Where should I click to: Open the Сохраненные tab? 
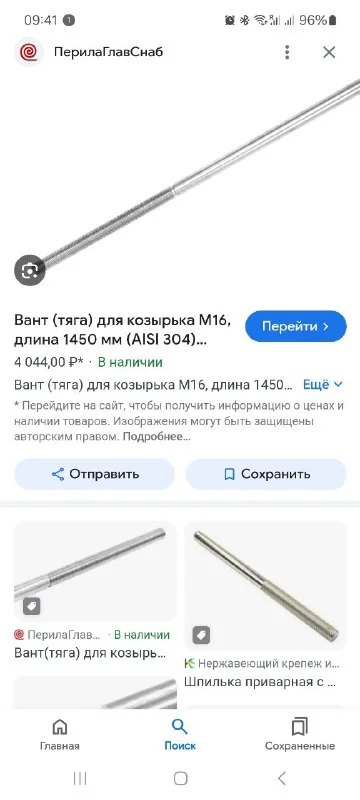(300, 734)
